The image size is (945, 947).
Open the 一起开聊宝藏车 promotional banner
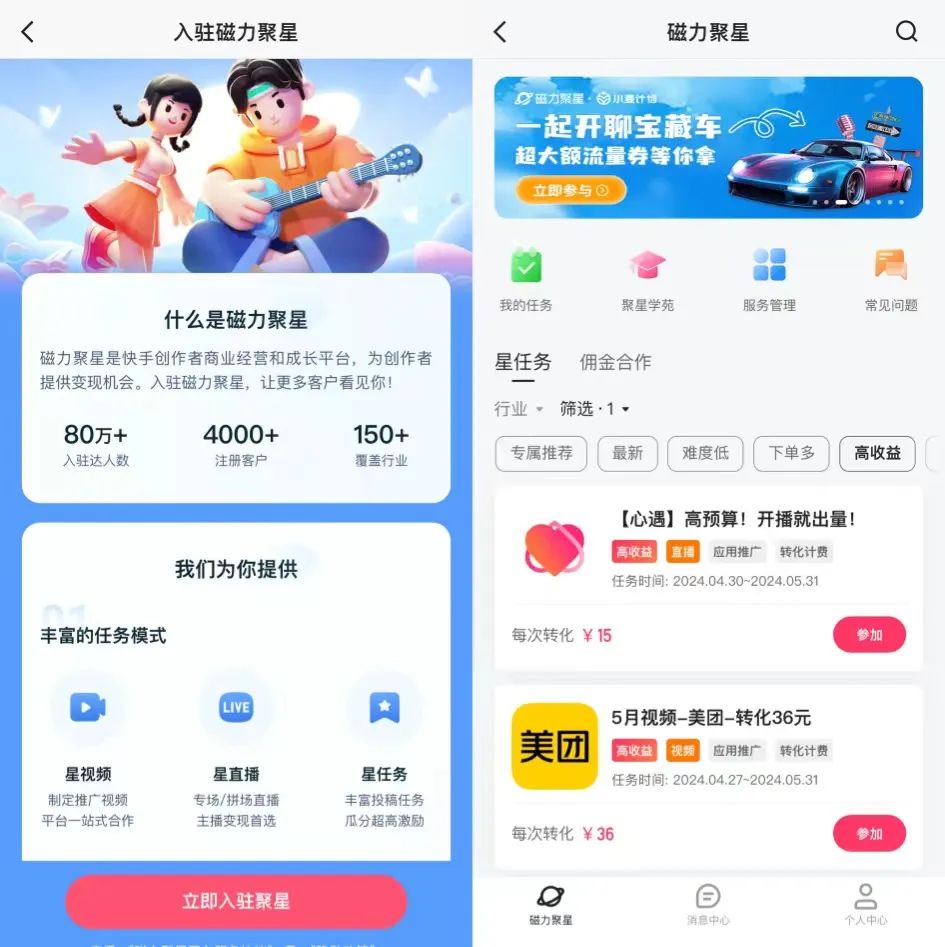(x=708, y=147)
